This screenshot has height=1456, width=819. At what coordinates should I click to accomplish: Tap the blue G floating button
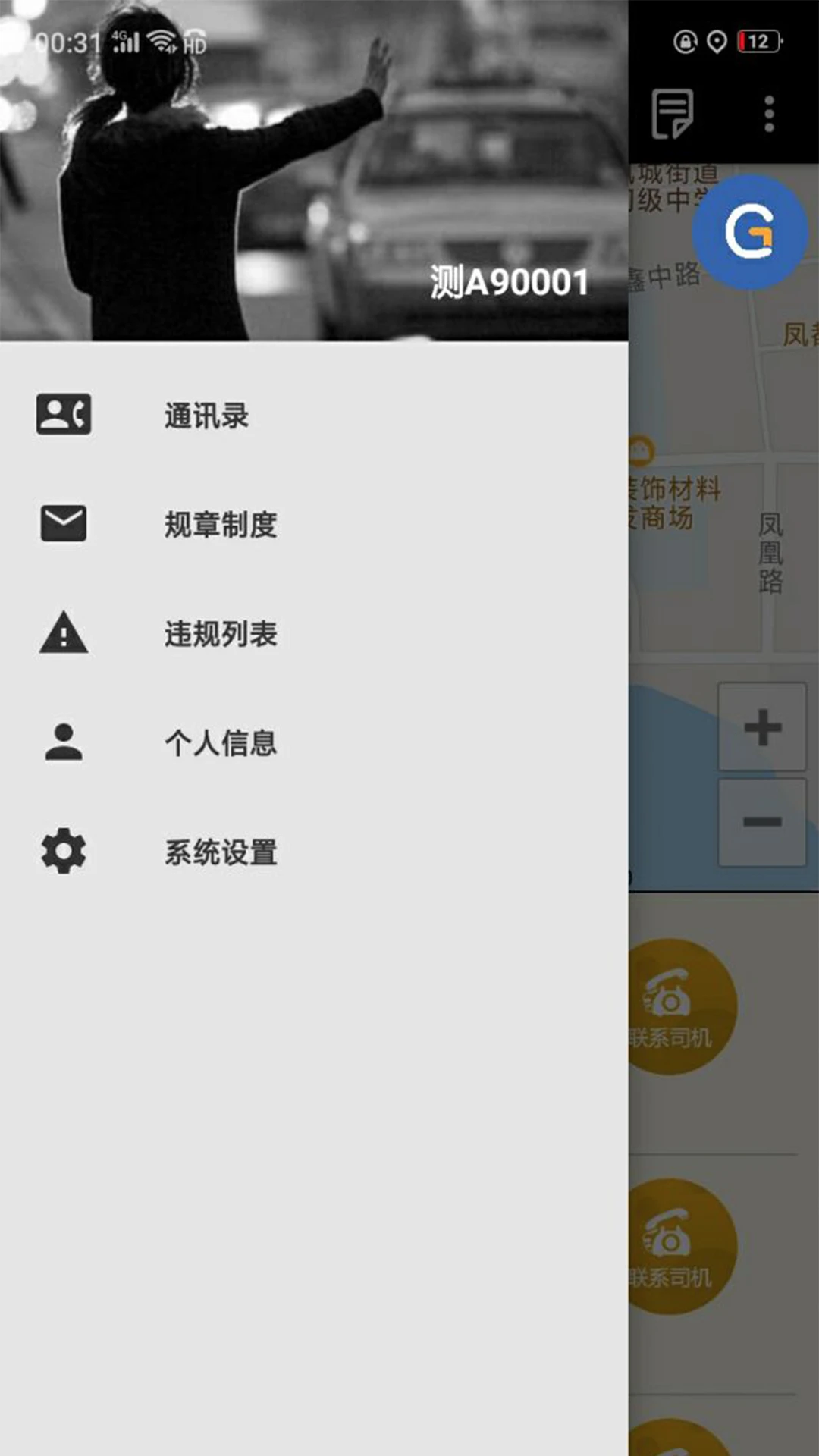pos(750,232)
